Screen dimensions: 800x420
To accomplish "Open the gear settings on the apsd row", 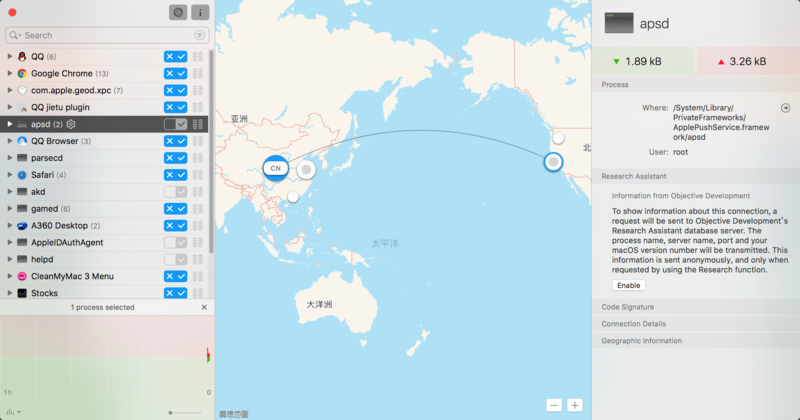I will 71,124.
